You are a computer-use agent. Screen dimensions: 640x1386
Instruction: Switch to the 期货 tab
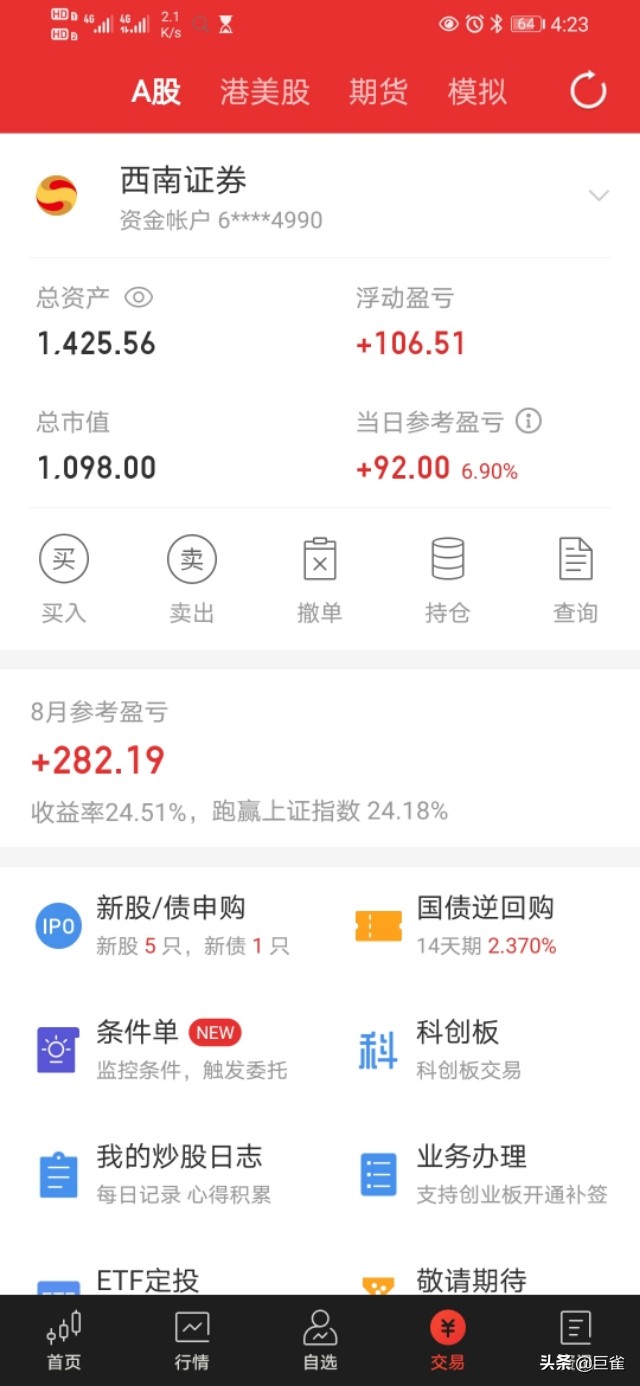[x=378, y=92]
